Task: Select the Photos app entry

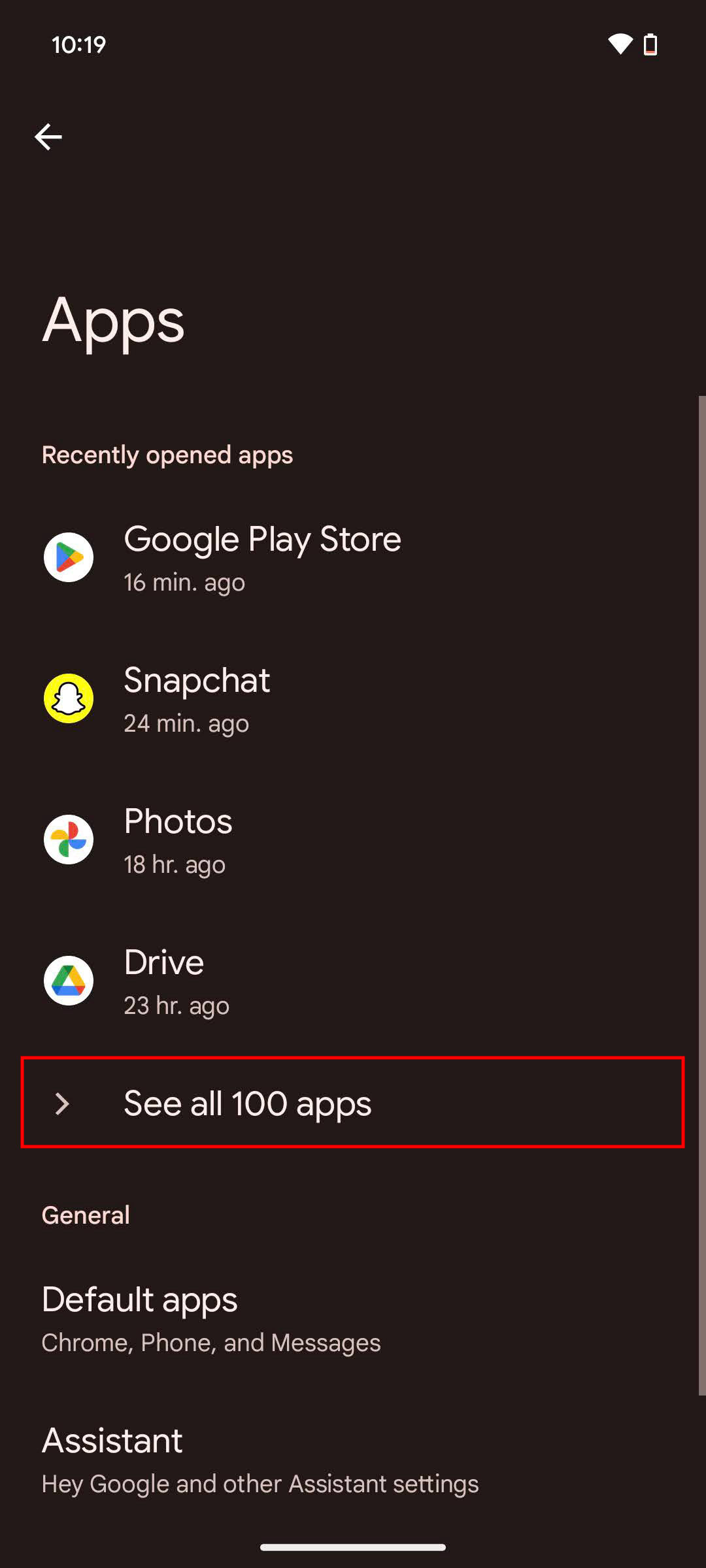Action: [x=178, y=839]
